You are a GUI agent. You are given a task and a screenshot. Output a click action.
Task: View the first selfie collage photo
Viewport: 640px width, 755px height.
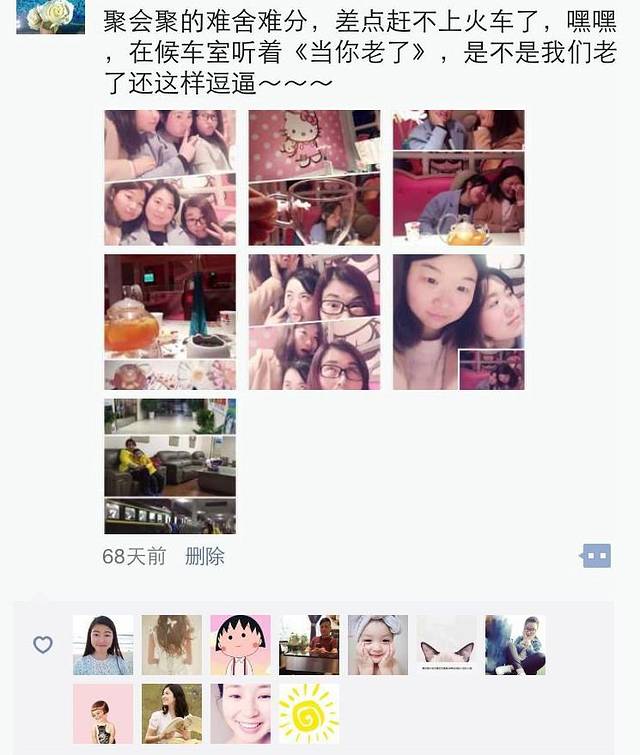(170, 178)
